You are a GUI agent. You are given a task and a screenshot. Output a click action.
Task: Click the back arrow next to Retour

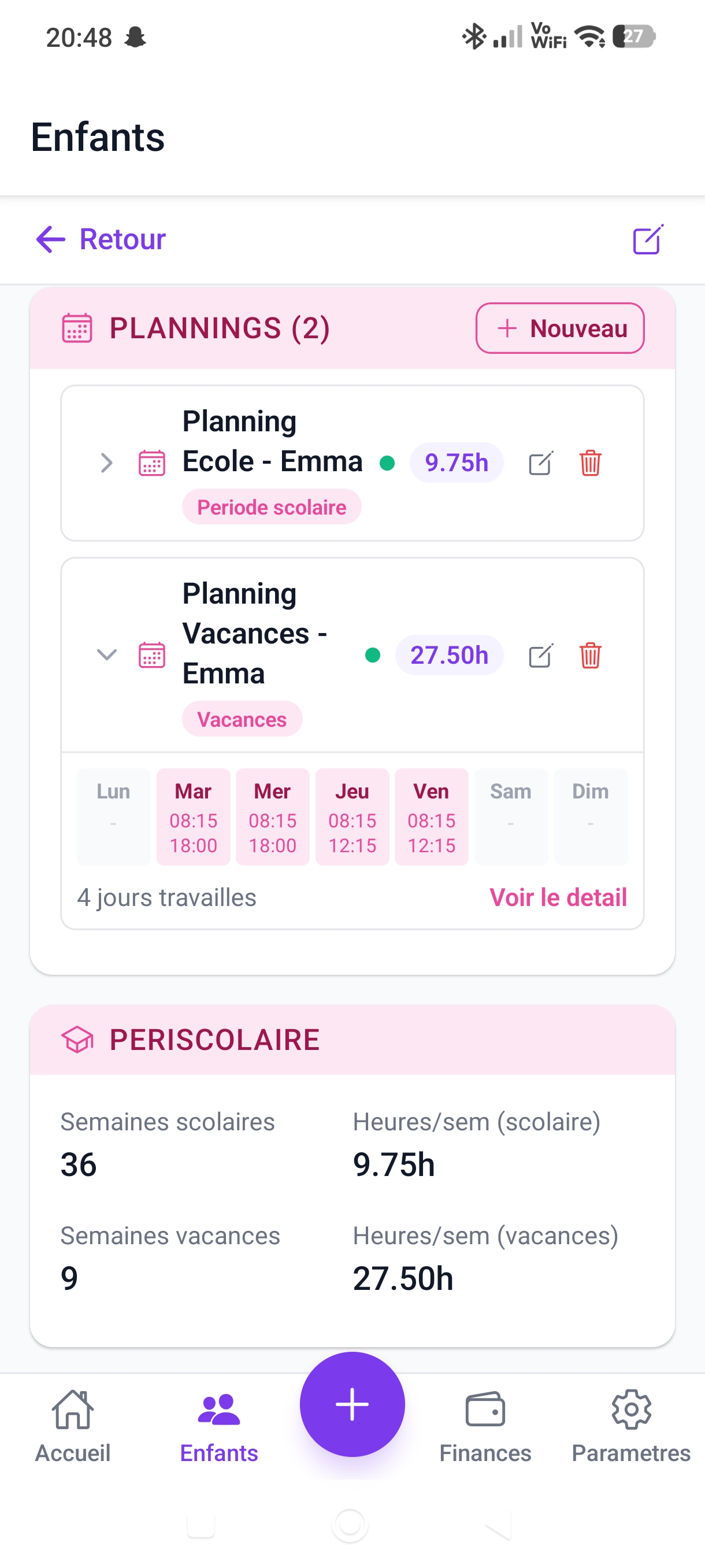pos(50,239)
